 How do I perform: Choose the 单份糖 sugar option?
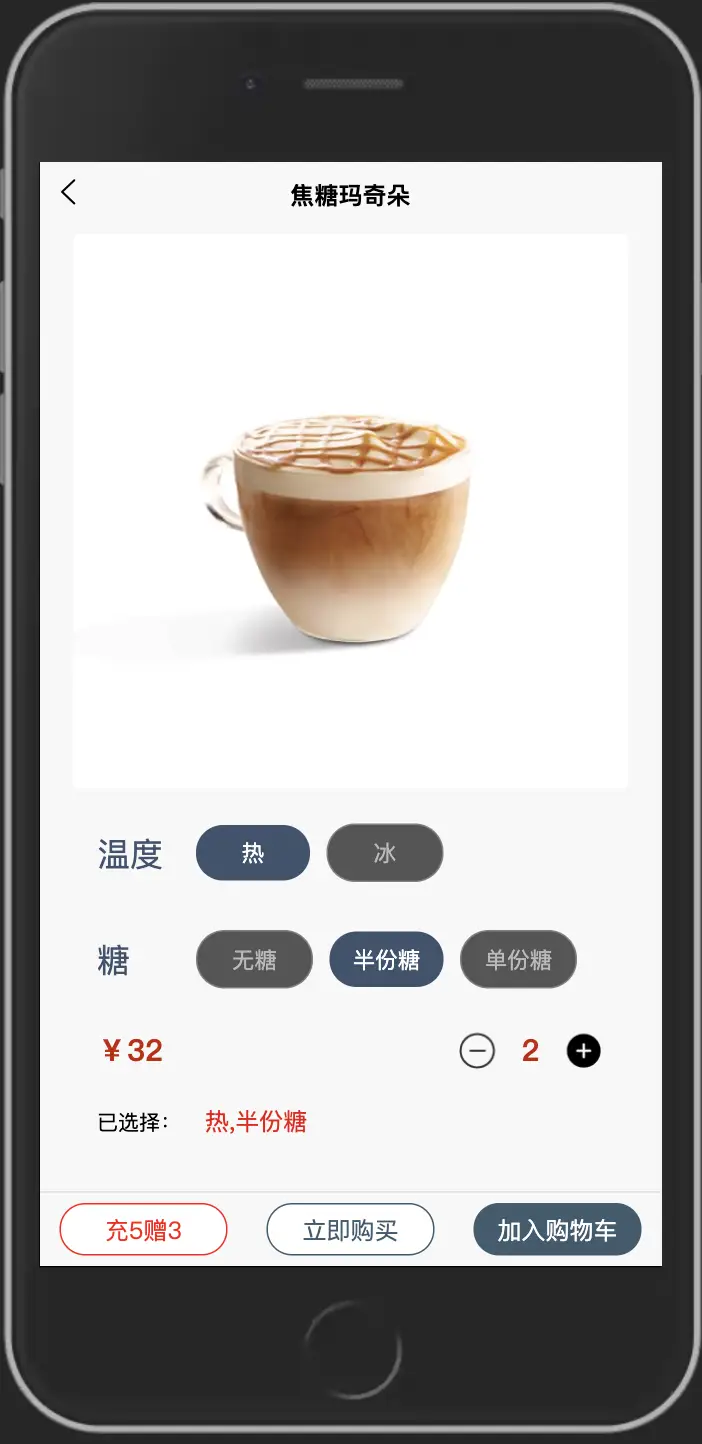pos(518,960)
